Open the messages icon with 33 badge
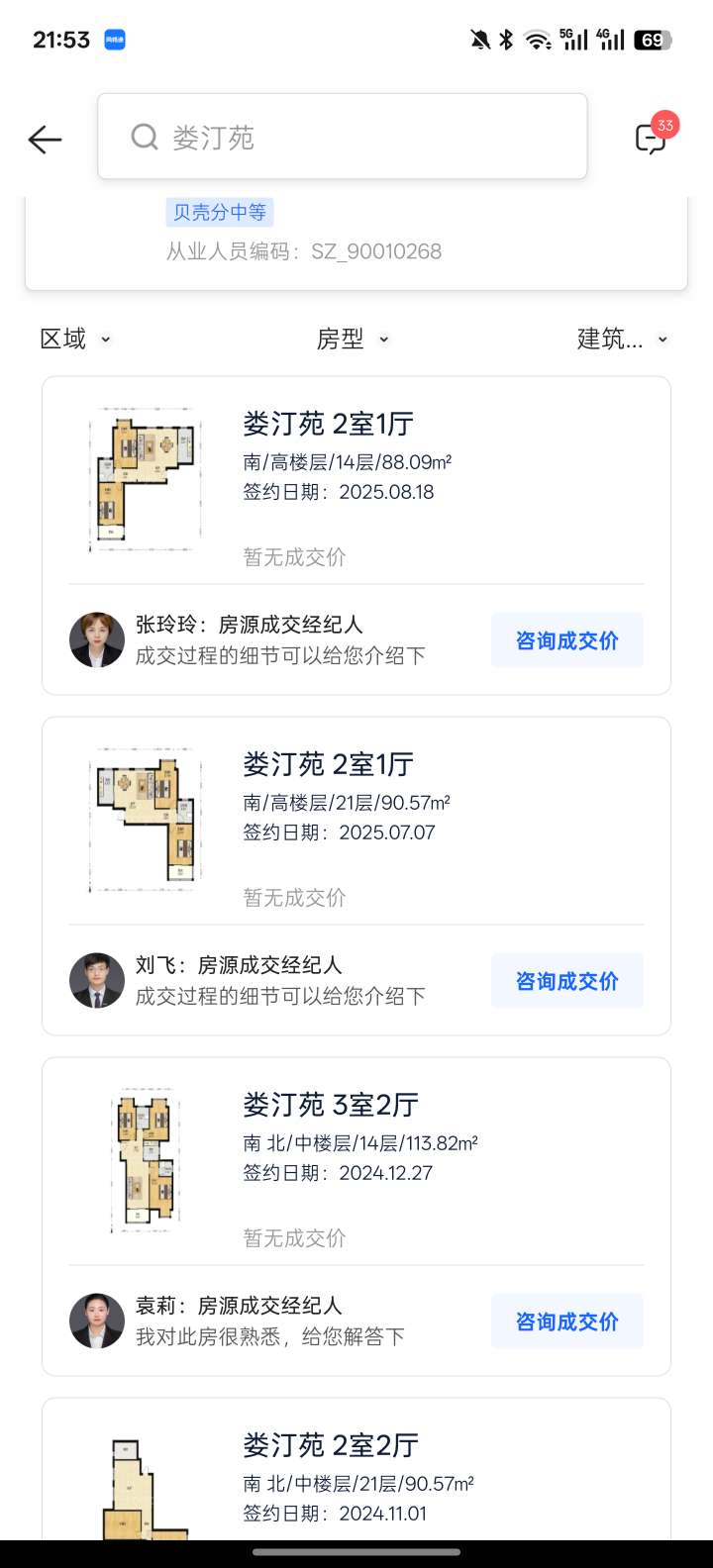Screen dimensions: 713x1568 point(652,138)
